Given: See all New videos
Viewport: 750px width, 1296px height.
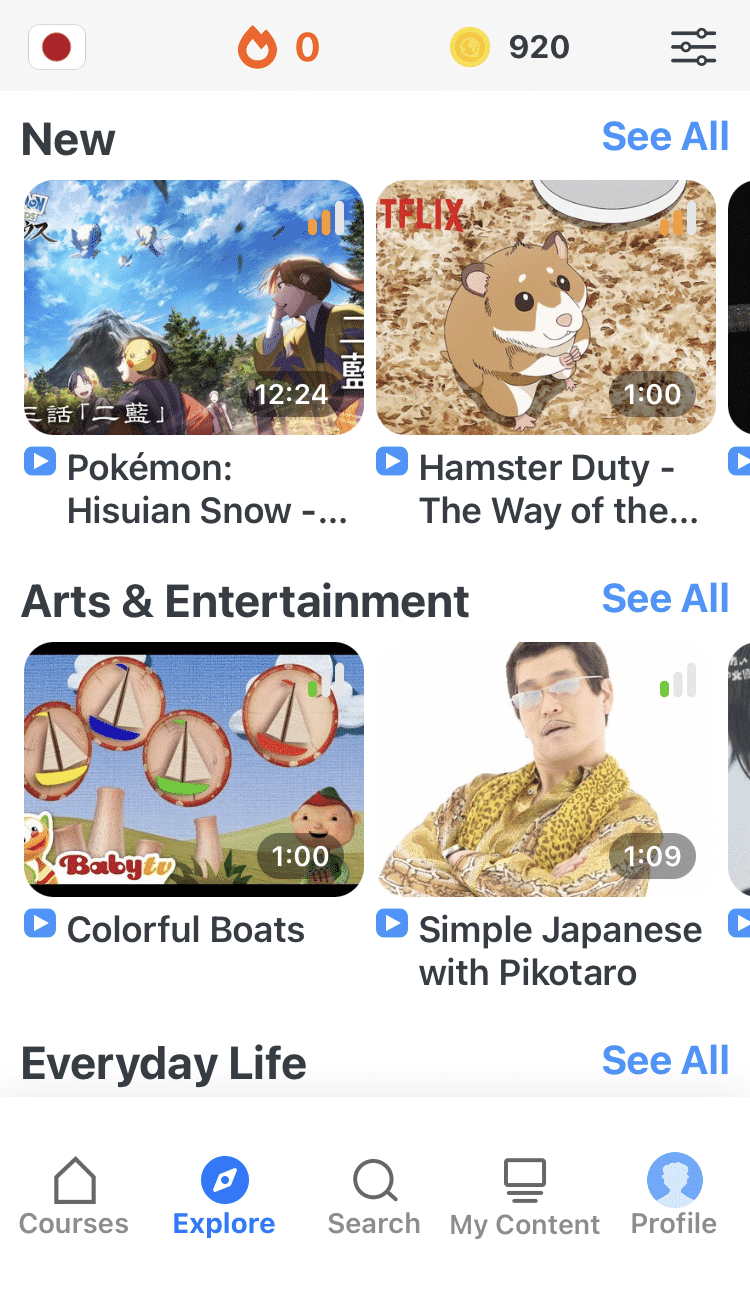Looking at the screenshot, I should [x=665, y=137].
